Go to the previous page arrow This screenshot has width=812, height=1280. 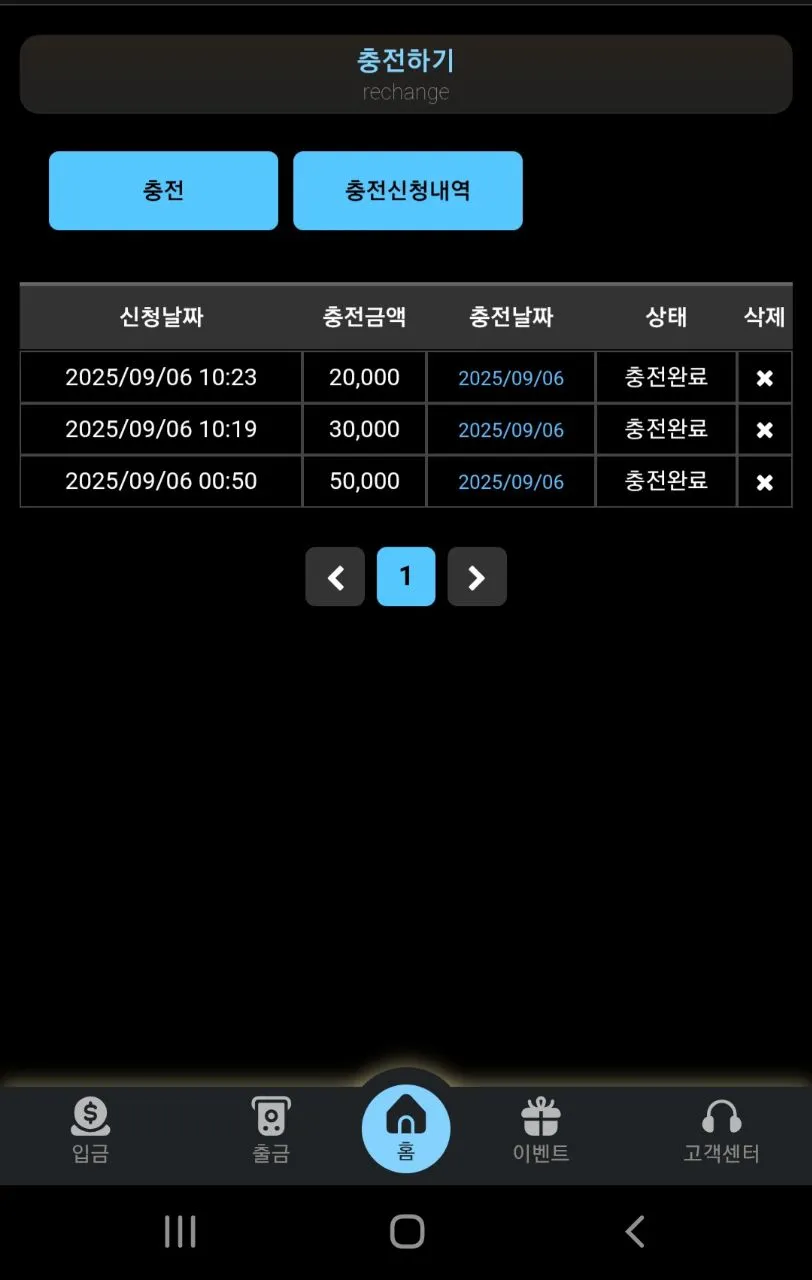pyautogui.click(x=335, y=577)
